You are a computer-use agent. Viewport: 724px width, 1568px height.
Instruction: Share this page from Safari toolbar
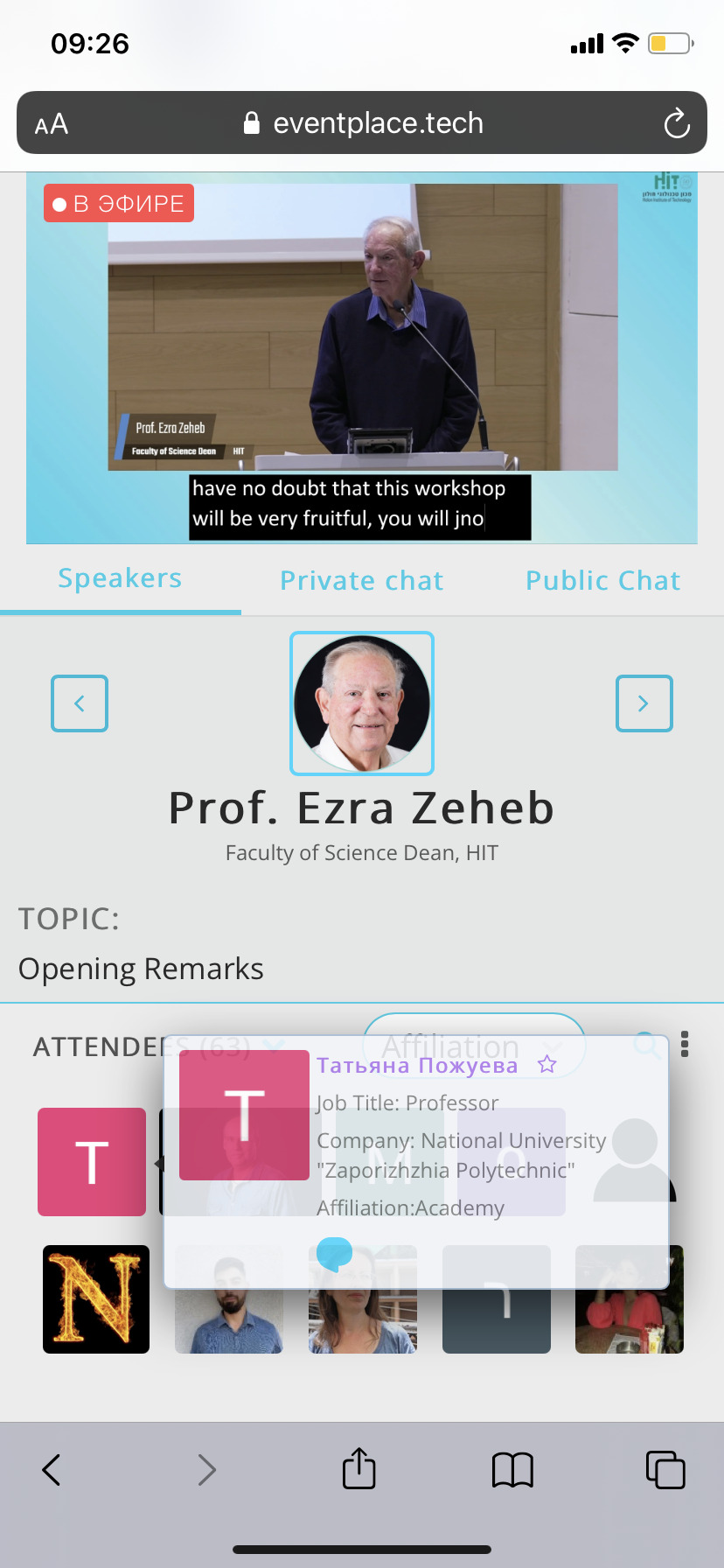(359, 1469)
